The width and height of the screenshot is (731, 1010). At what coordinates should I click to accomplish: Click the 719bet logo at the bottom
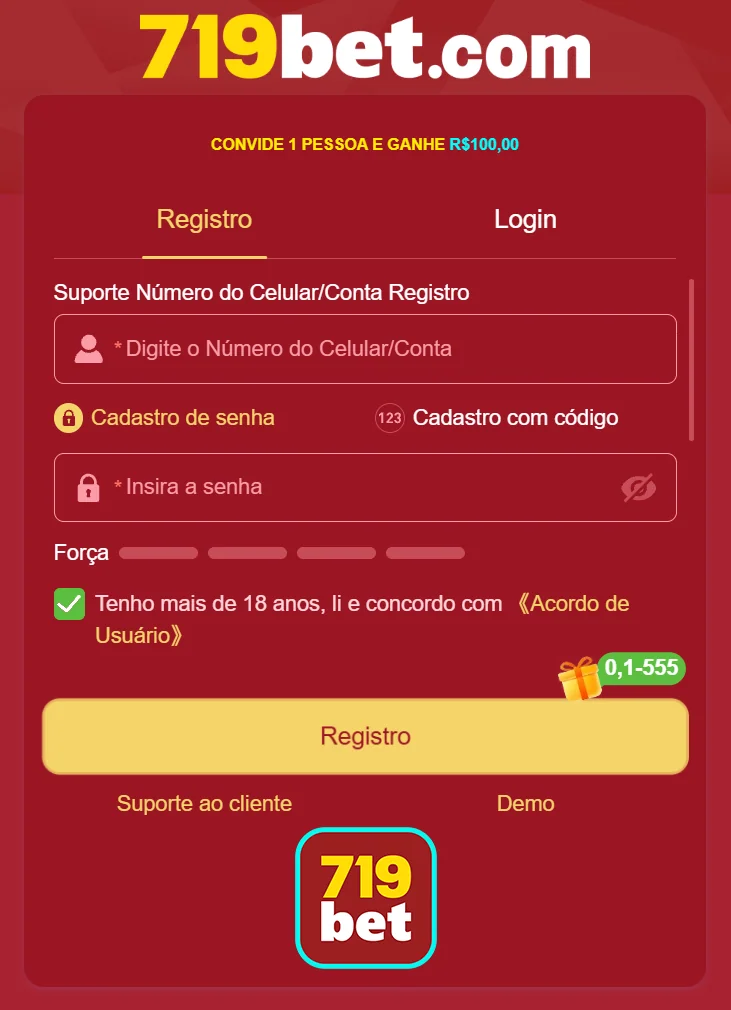(366, 897)
